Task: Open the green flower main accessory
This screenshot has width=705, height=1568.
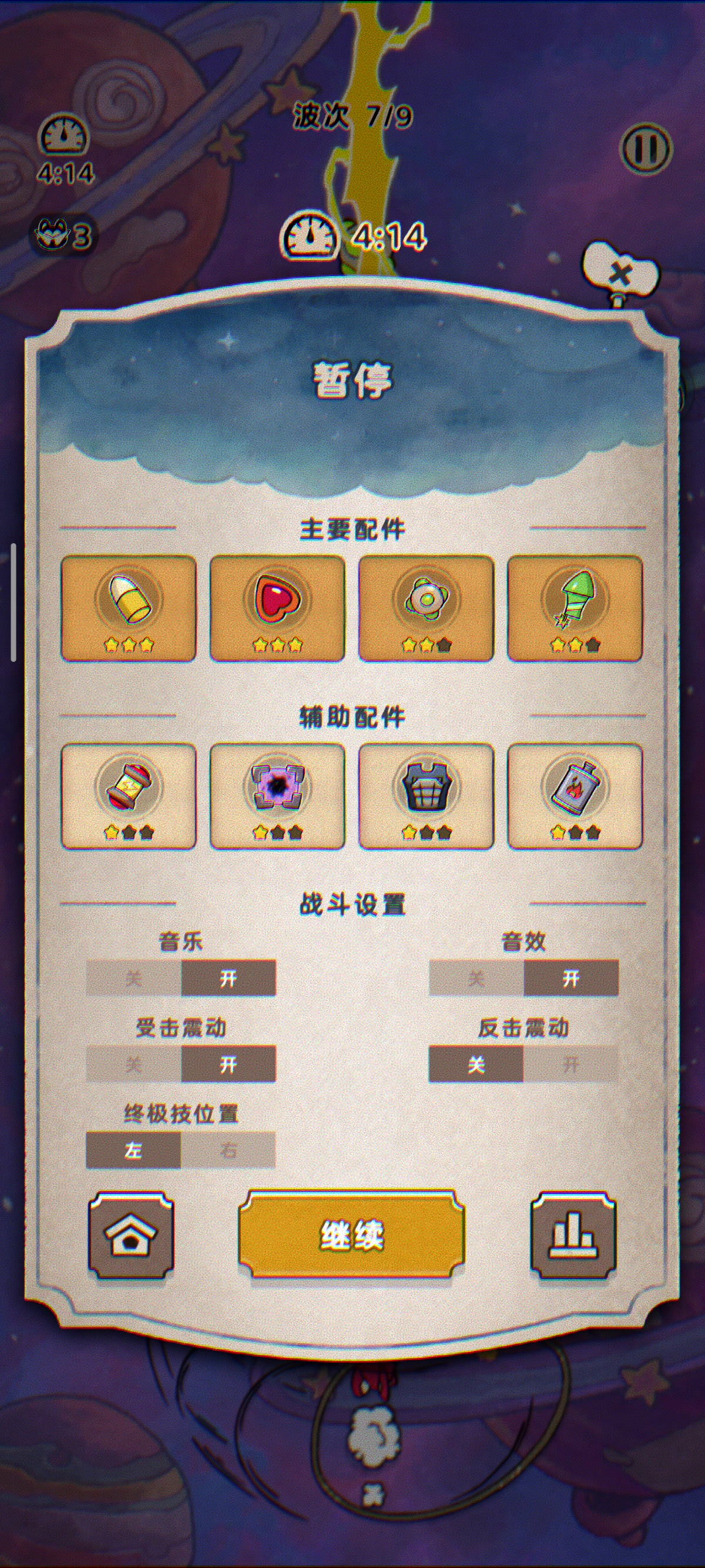Action: 426,607
